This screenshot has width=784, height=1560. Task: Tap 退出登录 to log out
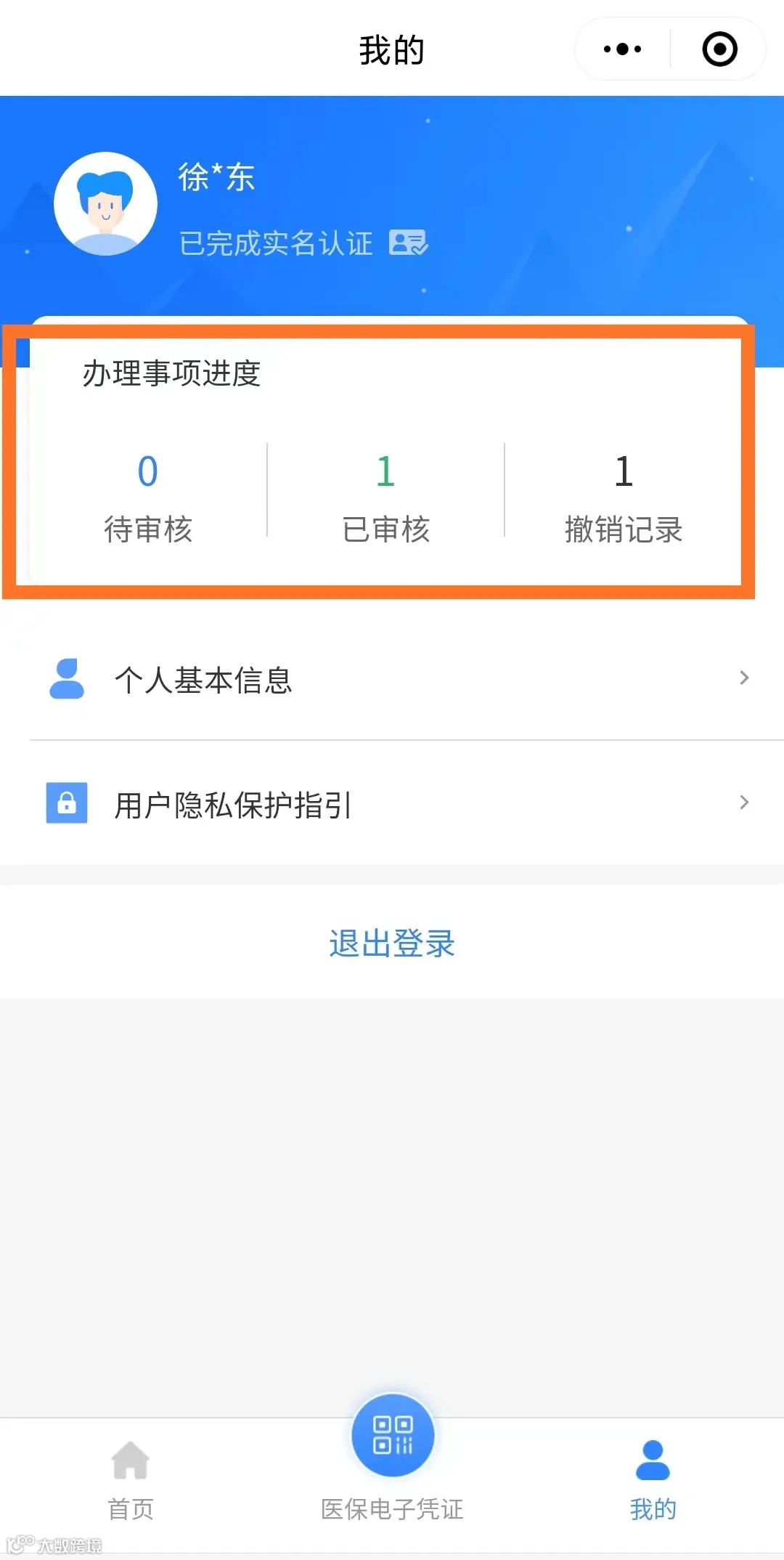[x=392, y=943]
